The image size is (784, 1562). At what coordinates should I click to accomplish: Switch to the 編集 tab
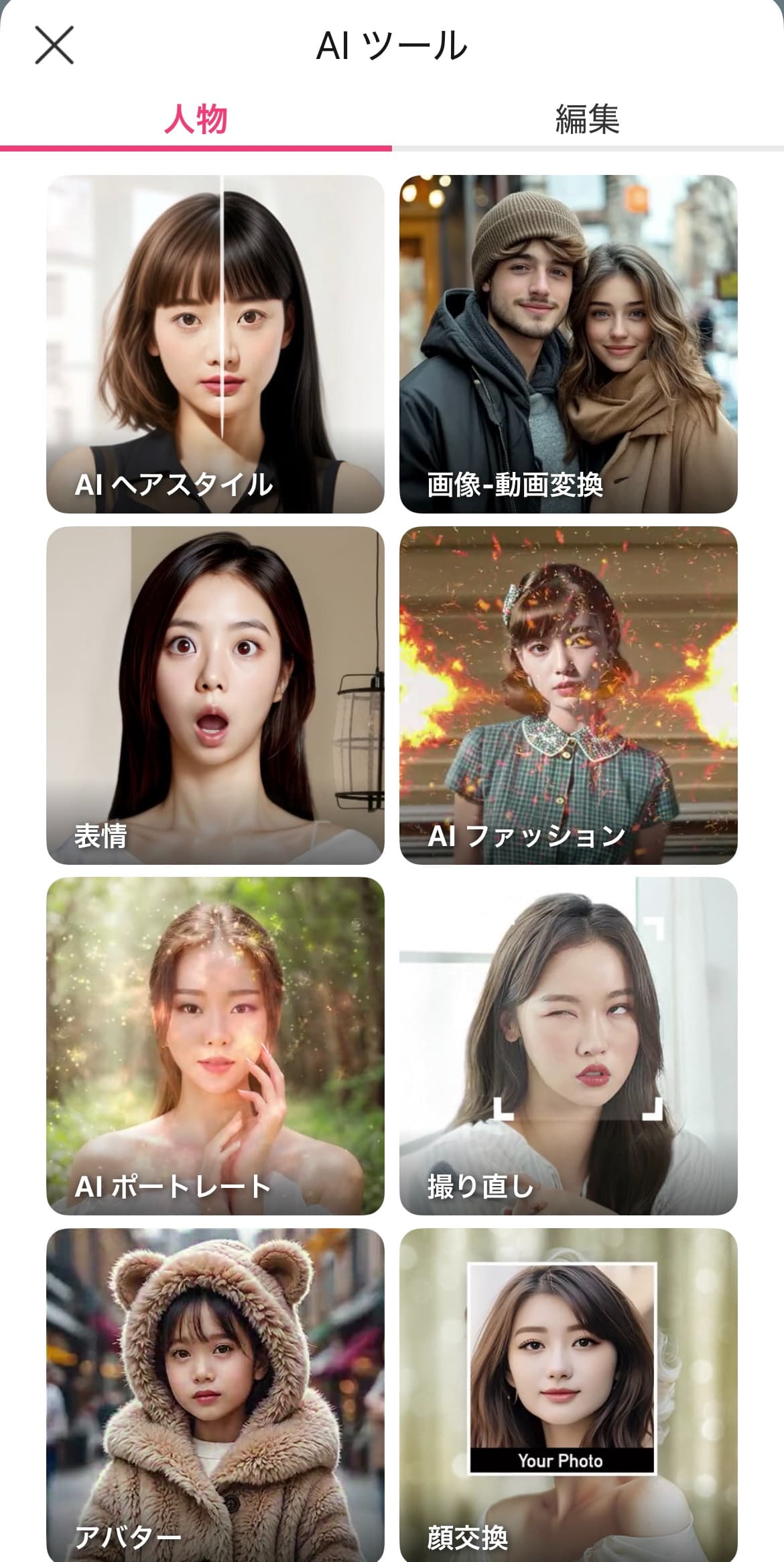(x=587, y=119)
